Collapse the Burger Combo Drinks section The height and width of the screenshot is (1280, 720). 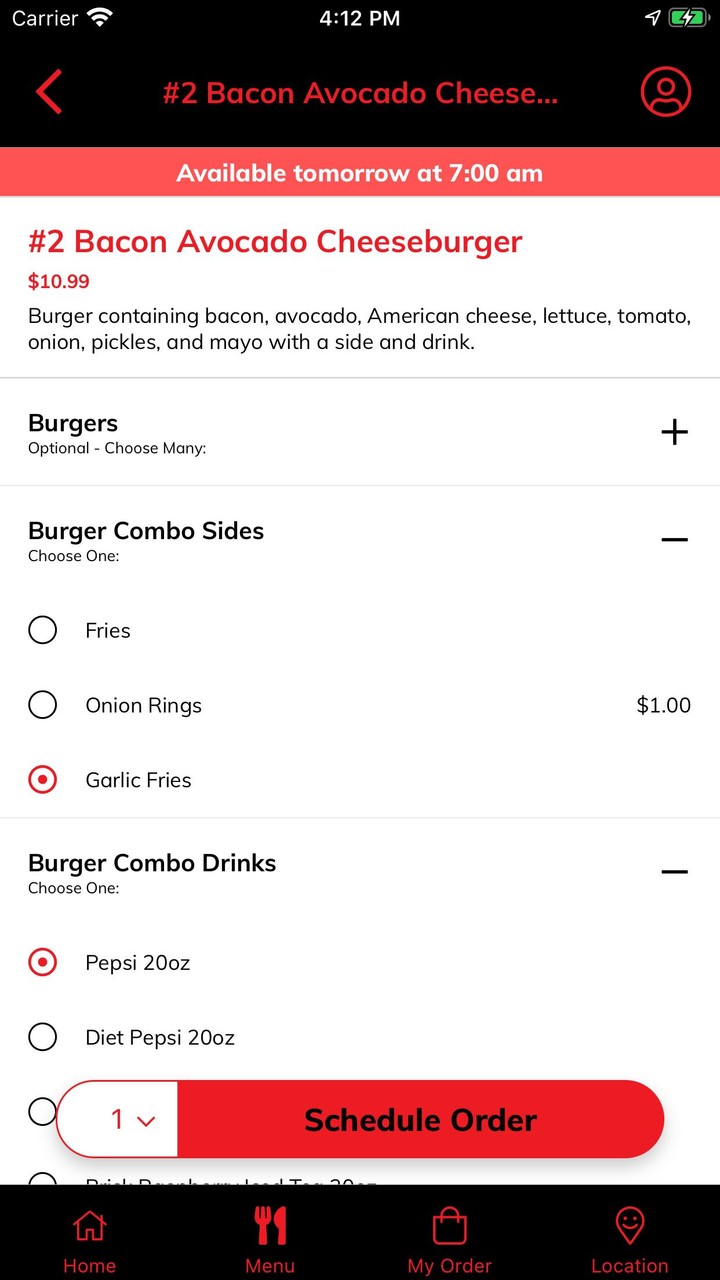675,872
